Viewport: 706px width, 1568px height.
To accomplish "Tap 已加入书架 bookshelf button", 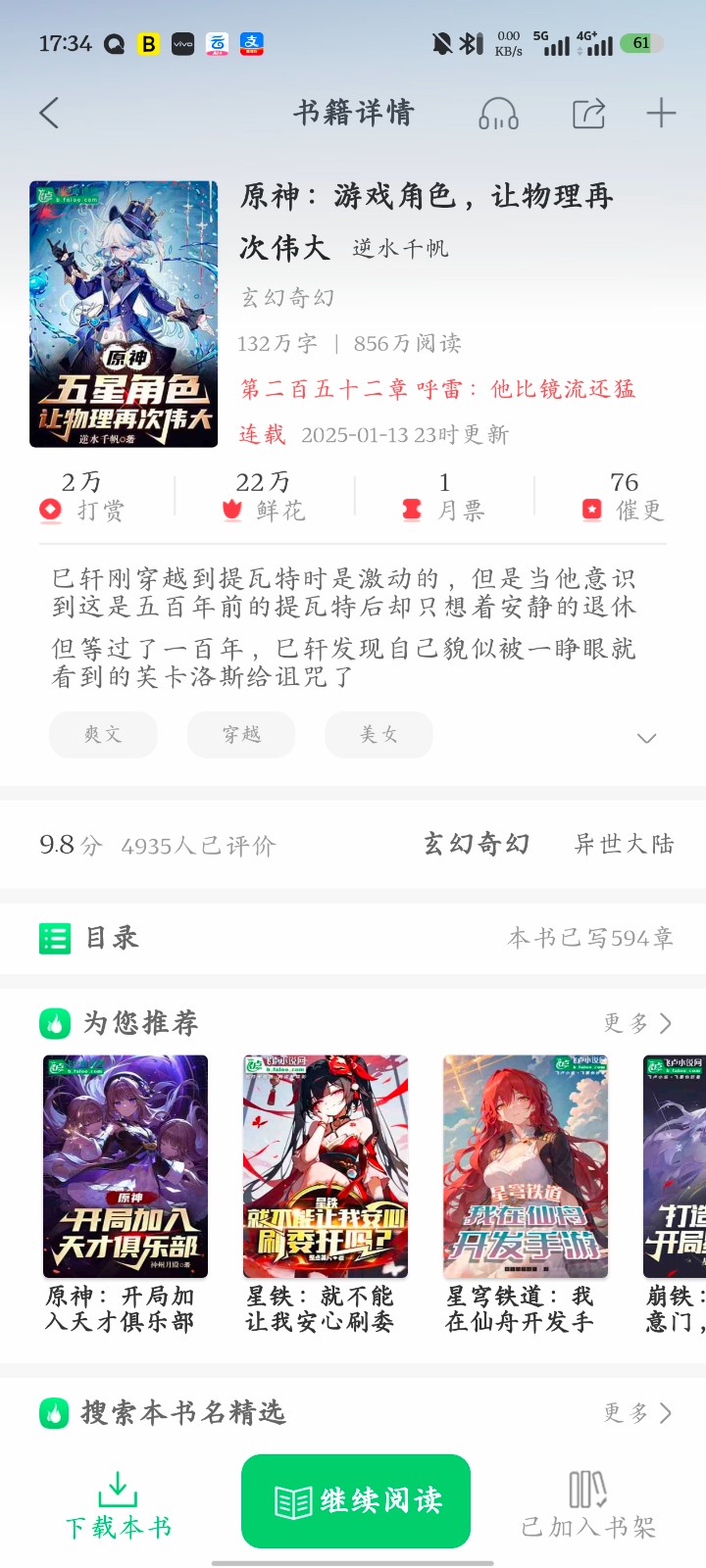I will click(x=588, y=1505).
